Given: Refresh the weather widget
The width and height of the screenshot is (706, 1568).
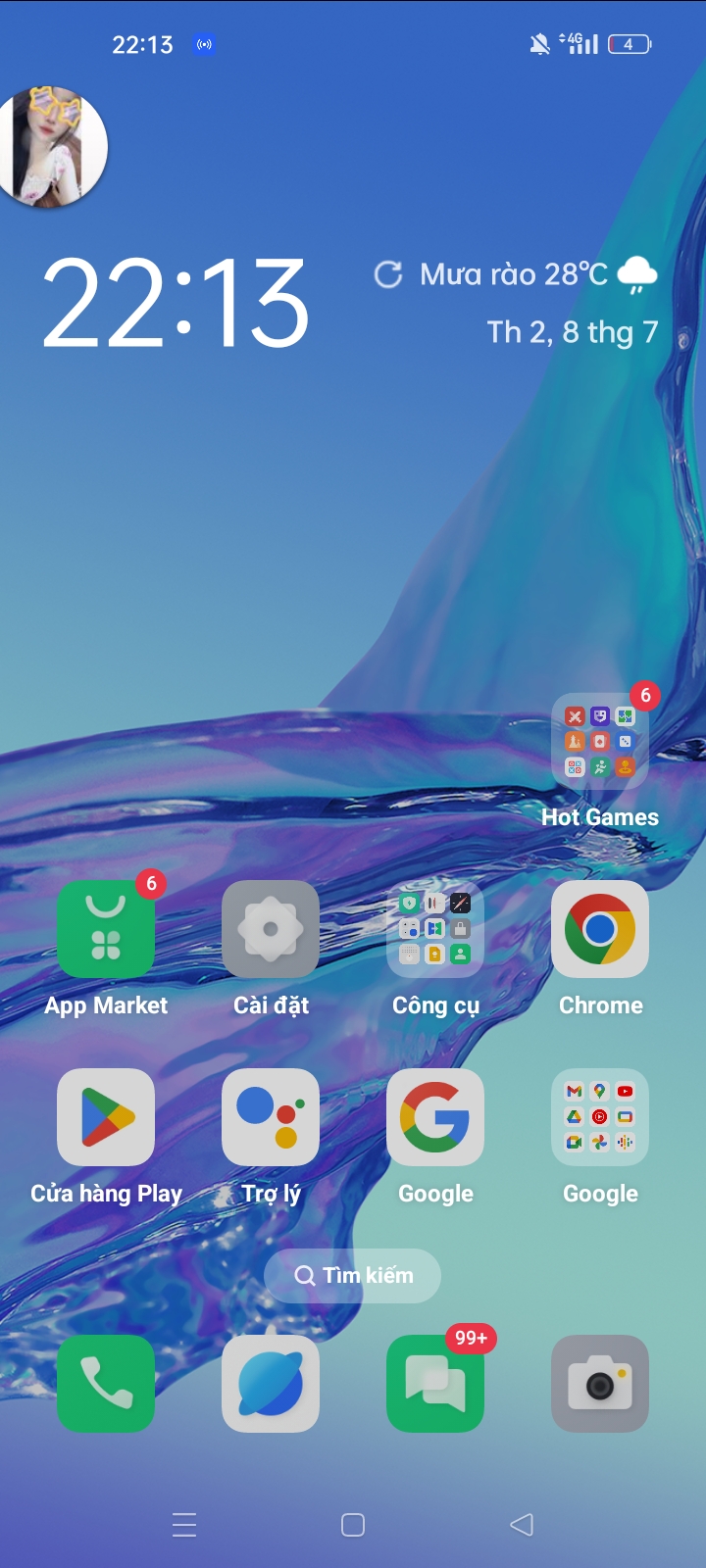Looking at the screenshot, I should pos(388,274).
